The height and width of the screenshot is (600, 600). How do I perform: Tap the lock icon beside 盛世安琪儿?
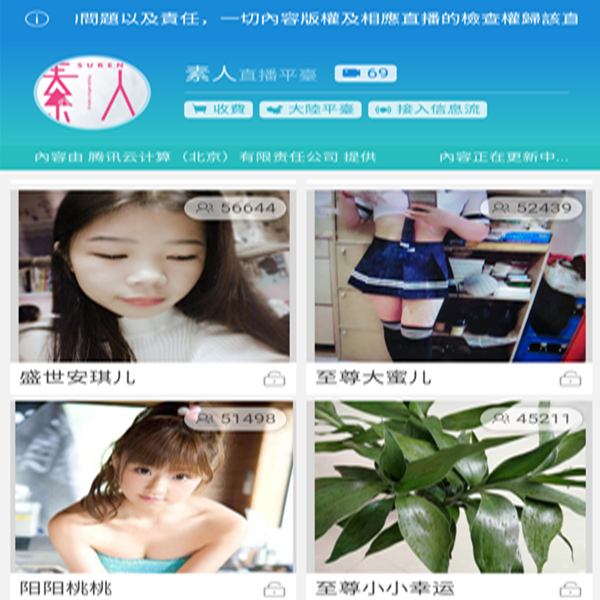click(274, 379)
